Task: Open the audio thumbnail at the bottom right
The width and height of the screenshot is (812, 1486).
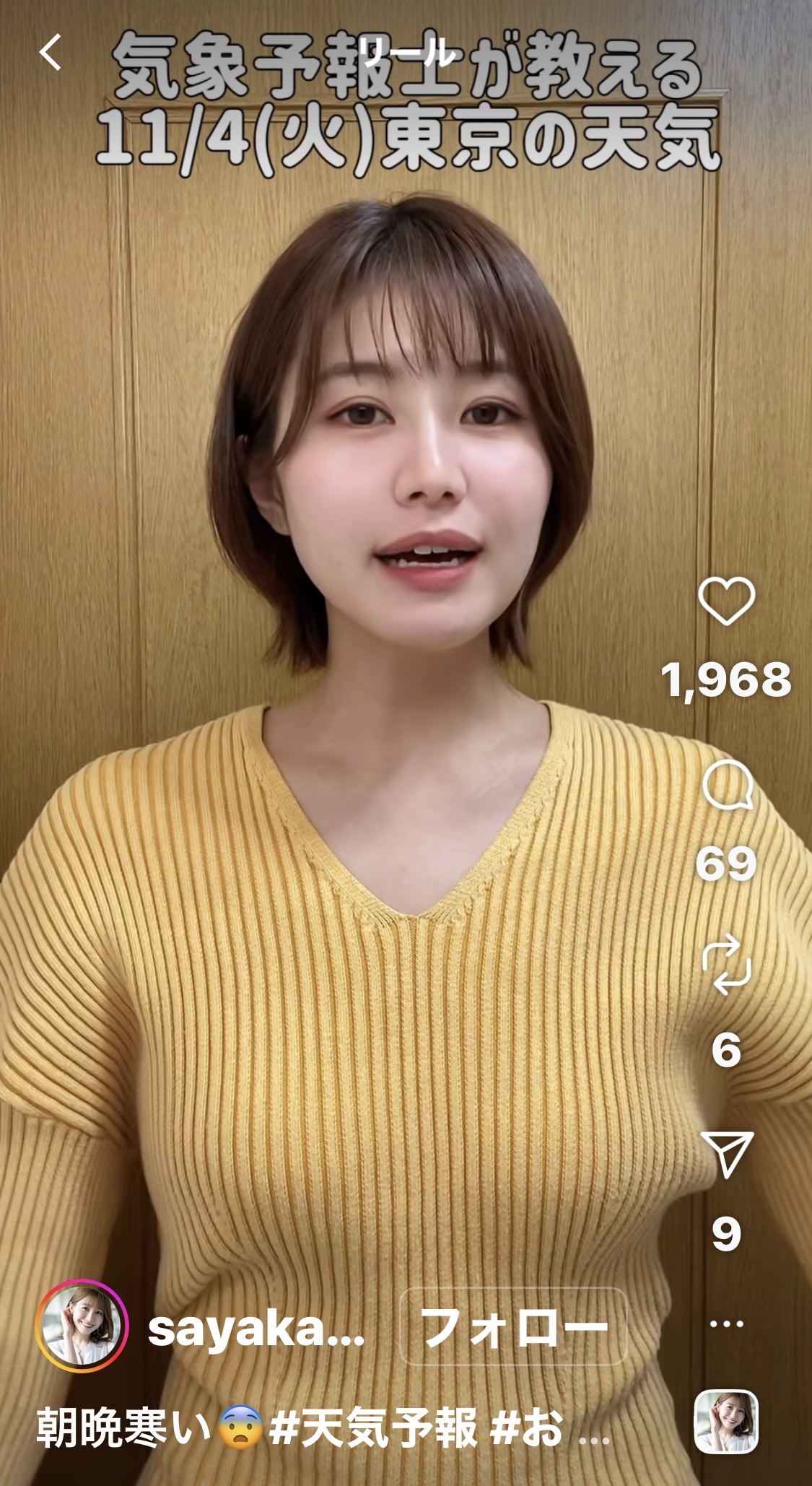Action: 726,1421
